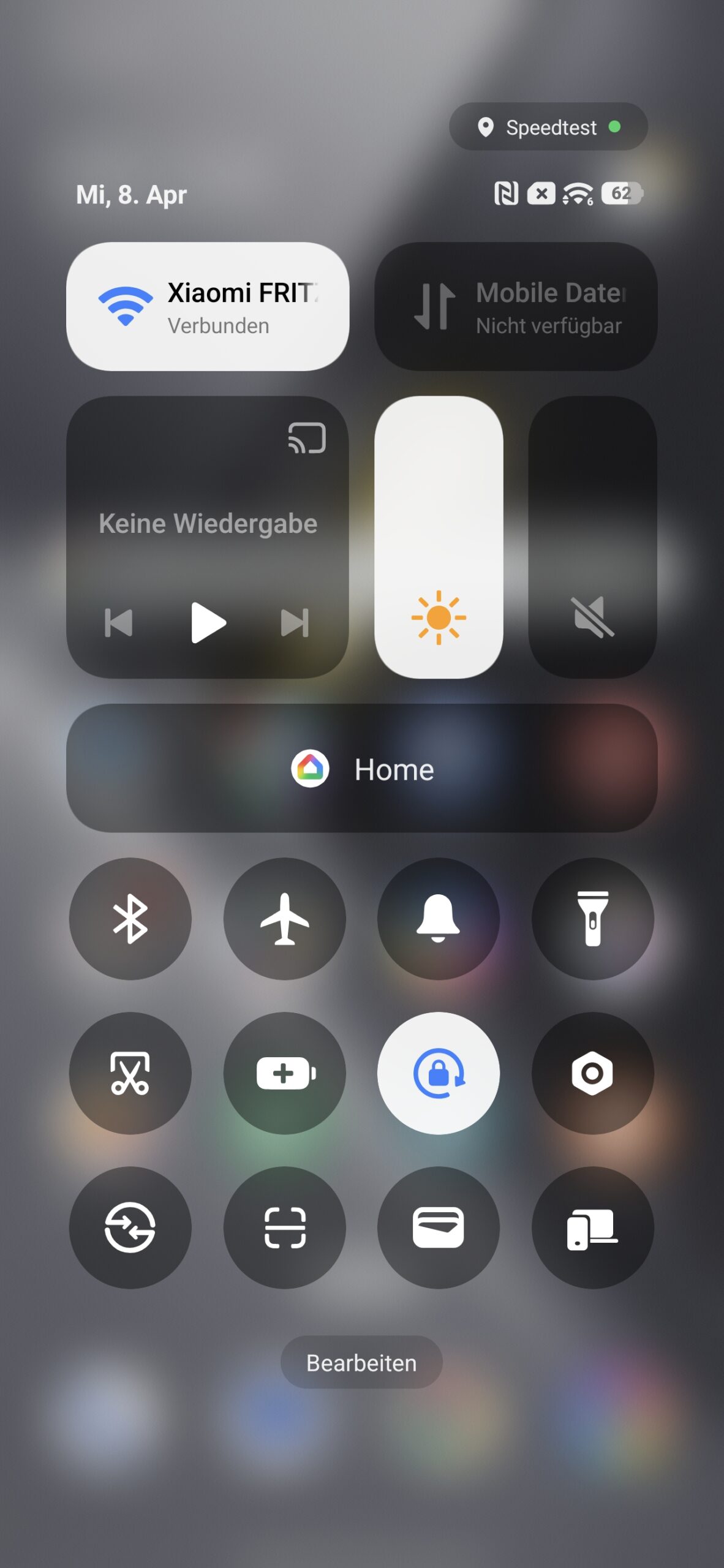
Task: Start playback in the media card
Action: [x=208, y=622]
